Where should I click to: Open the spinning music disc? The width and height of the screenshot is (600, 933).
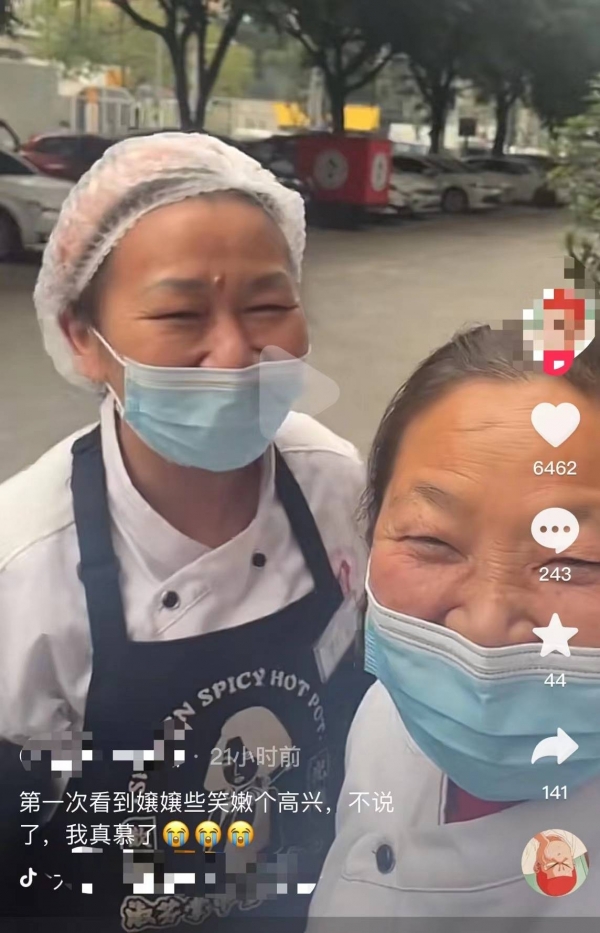click(554, 862)
